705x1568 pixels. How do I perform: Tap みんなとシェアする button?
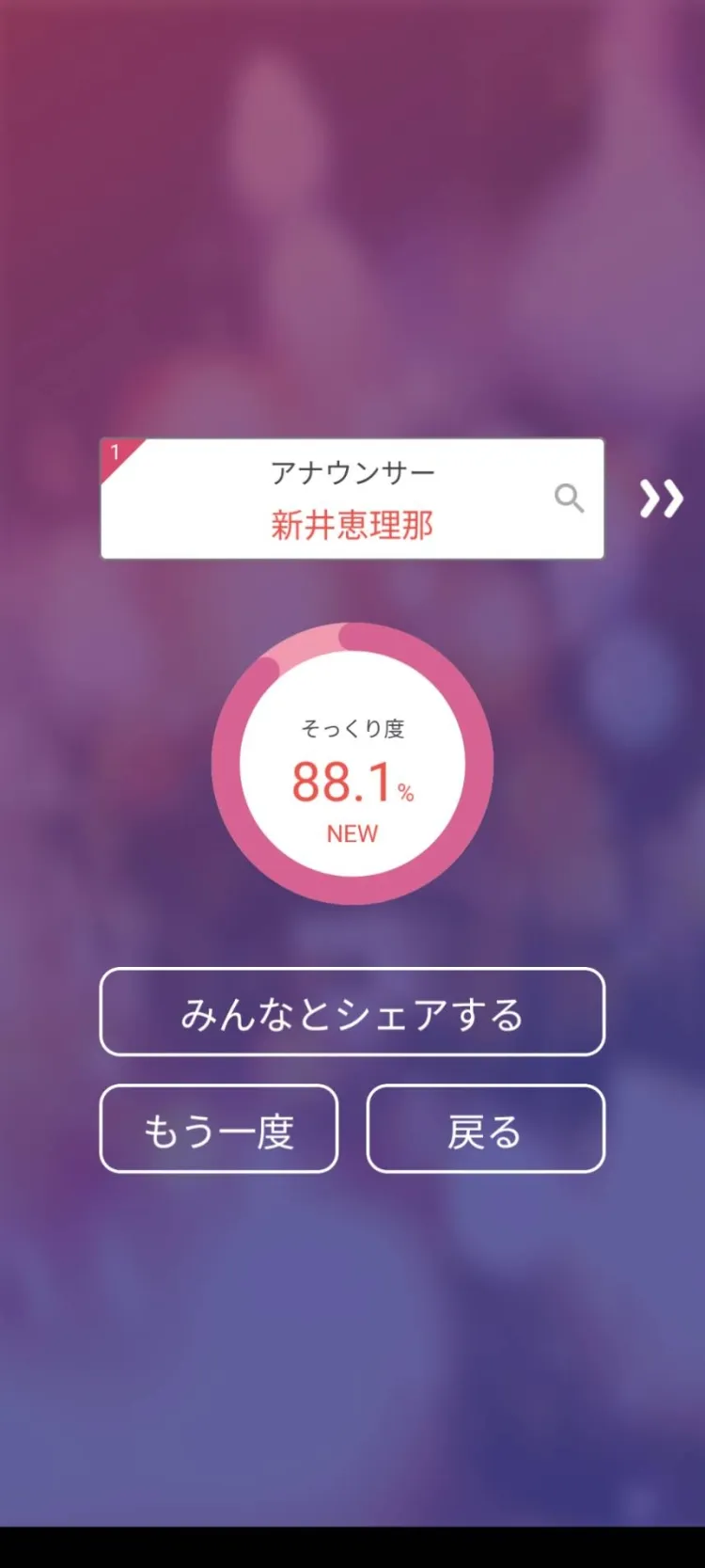click(352, 1012)
